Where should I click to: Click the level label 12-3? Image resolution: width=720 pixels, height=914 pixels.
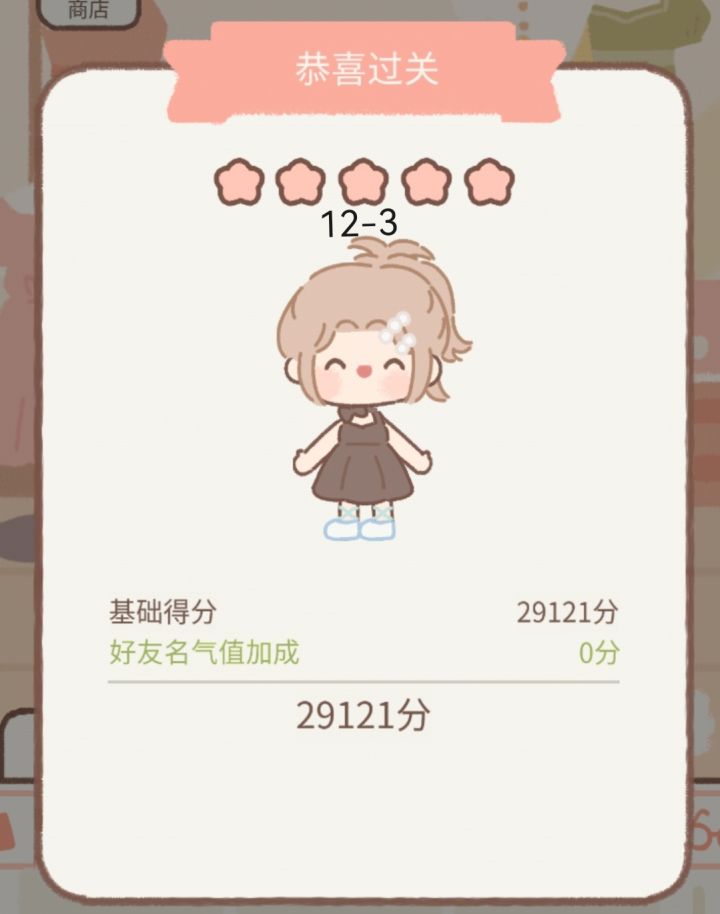(x=361, y=222)
